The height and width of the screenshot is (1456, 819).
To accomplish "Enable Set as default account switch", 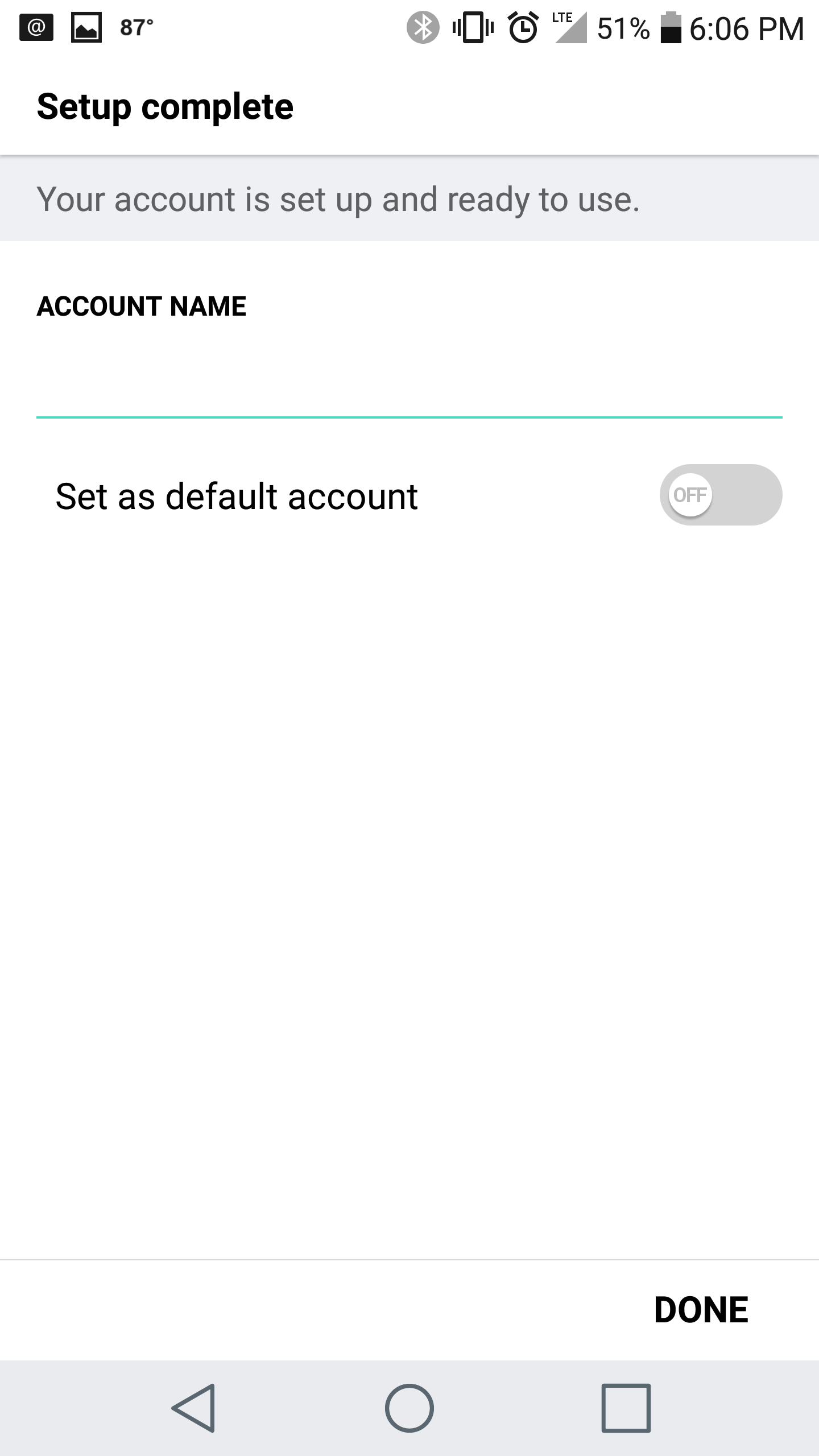I will (x=721, y=495).
